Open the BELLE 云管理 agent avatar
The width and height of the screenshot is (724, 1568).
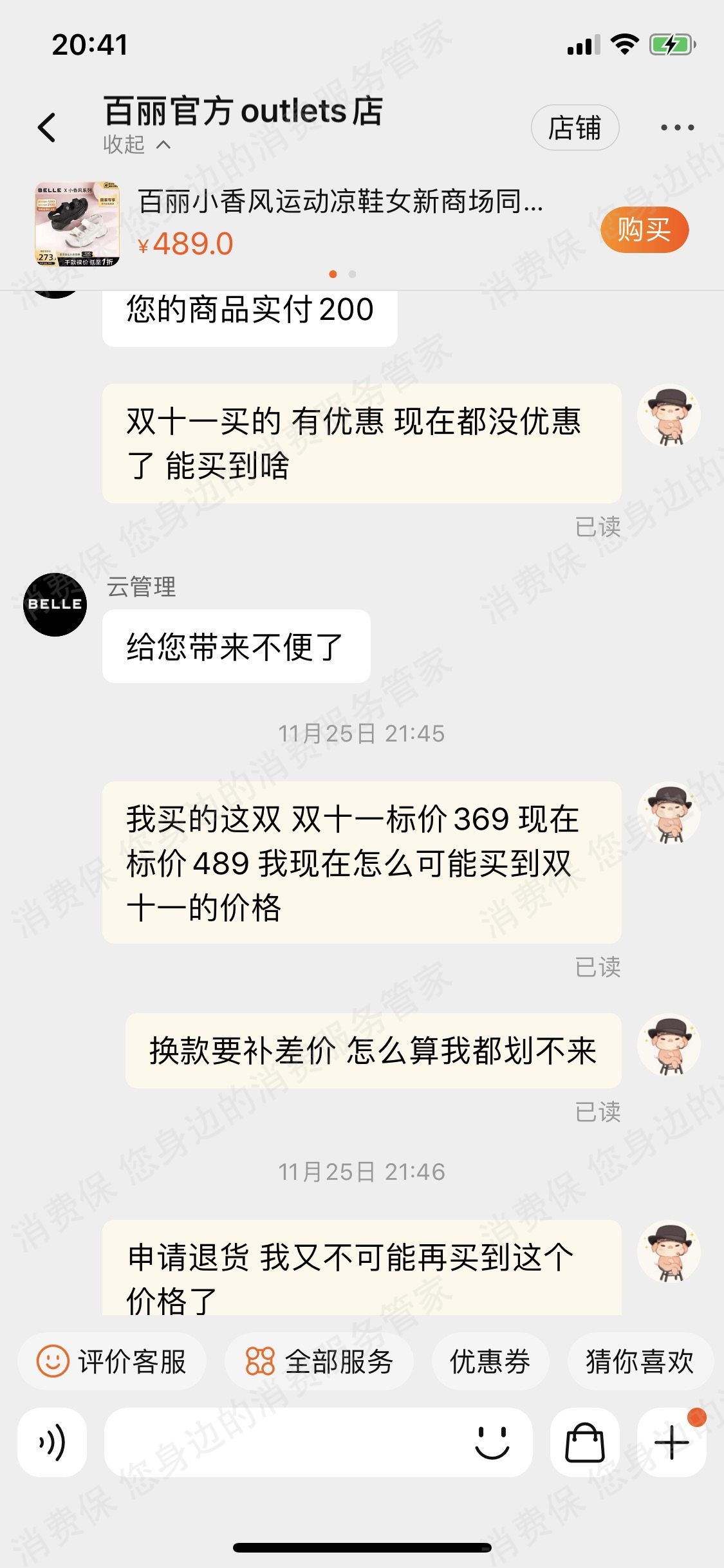(x=55, y=604)
